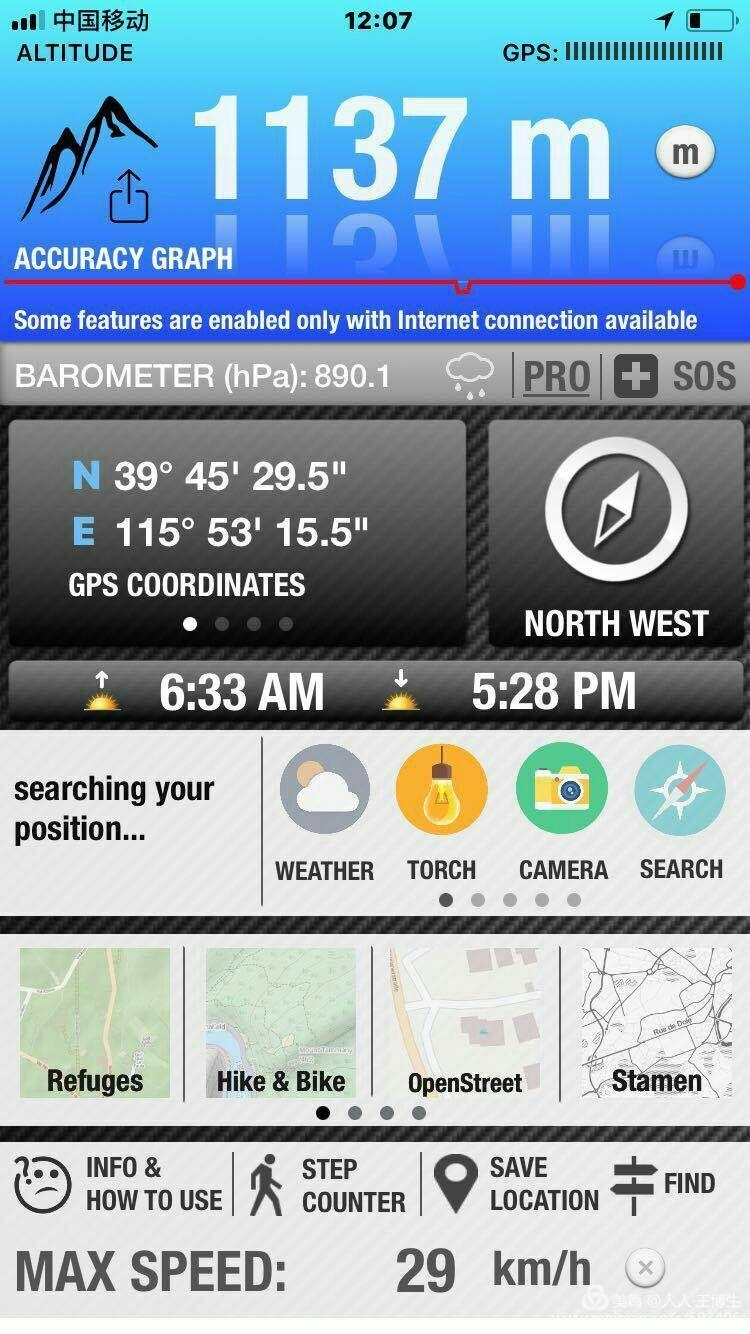Image resolution: width=750 pixels, height=1334 pixels.
Task: Select the Refuges map
Action: click(x=95, y=1023)
